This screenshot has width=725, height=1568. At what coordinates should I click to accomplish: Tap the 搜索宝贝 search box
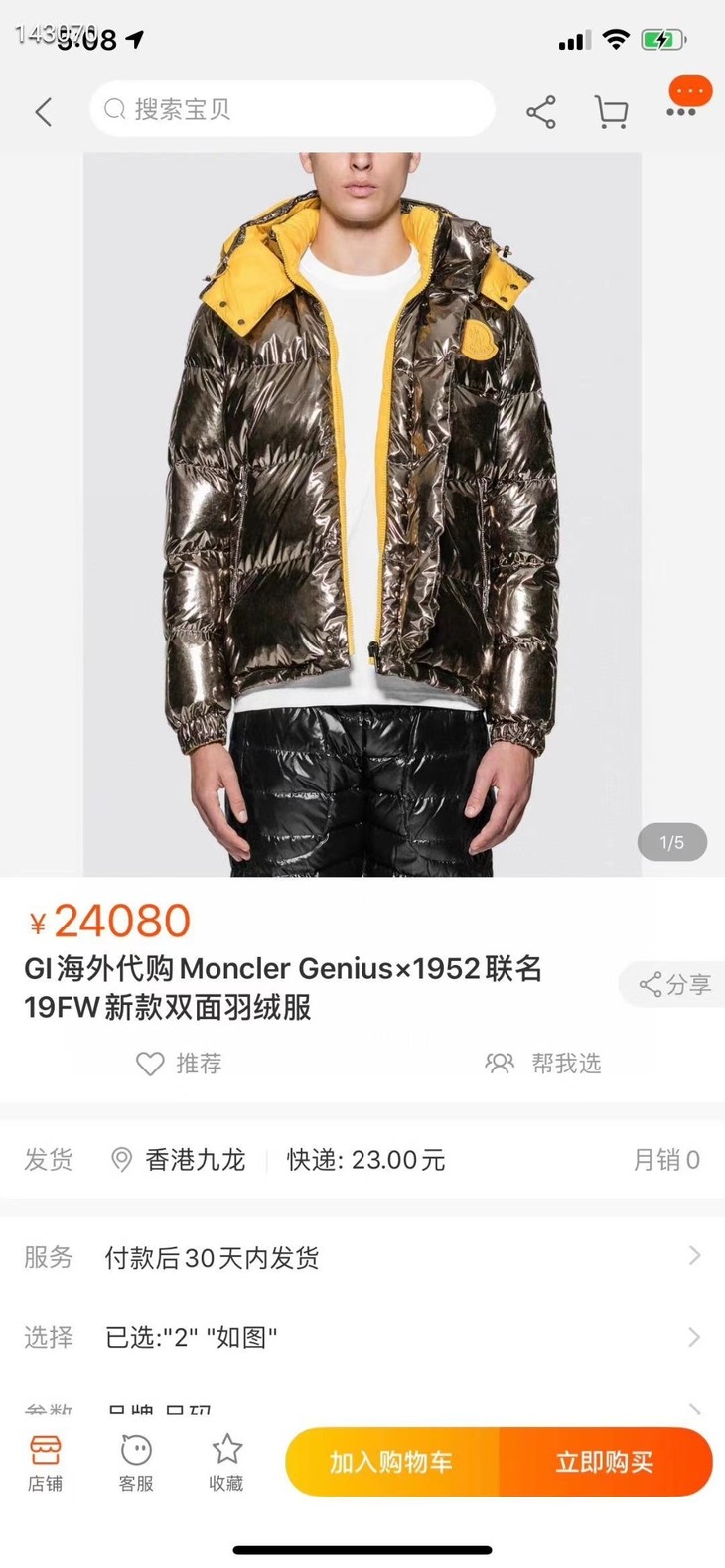292,109
